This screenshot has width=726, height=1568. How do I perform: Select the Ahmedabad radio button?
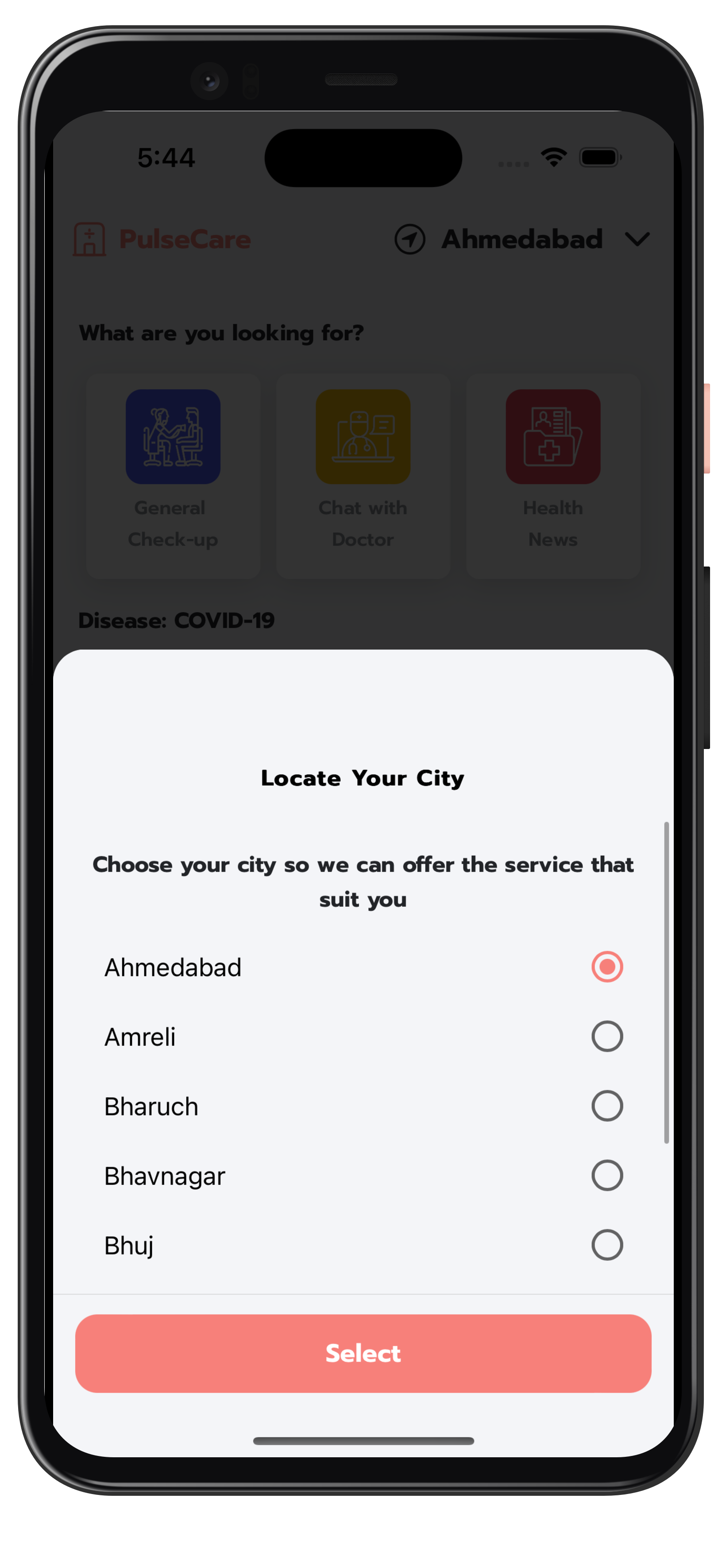(x=607, y=966)
